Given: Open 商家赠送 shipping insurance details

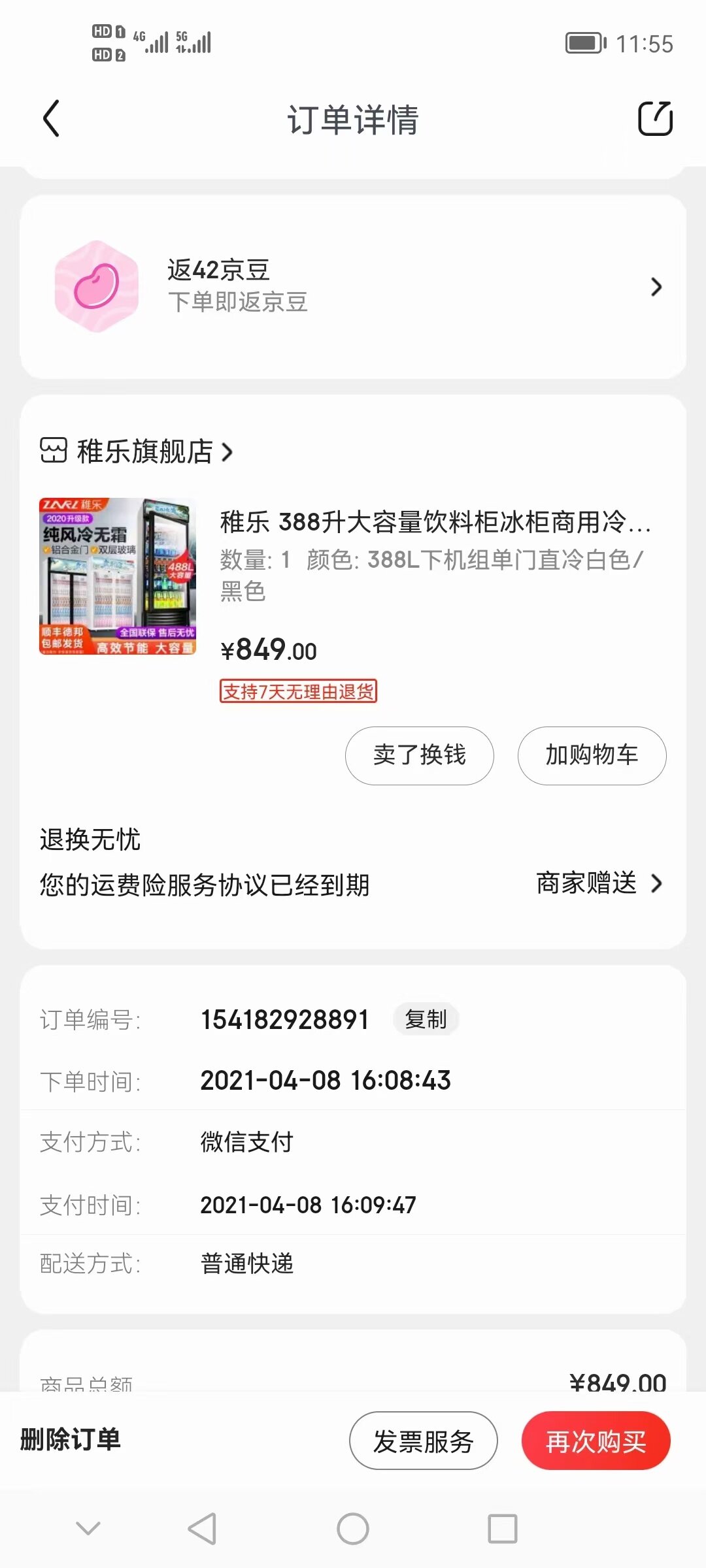Looking at the screenshot, I should tap(599, 883).
